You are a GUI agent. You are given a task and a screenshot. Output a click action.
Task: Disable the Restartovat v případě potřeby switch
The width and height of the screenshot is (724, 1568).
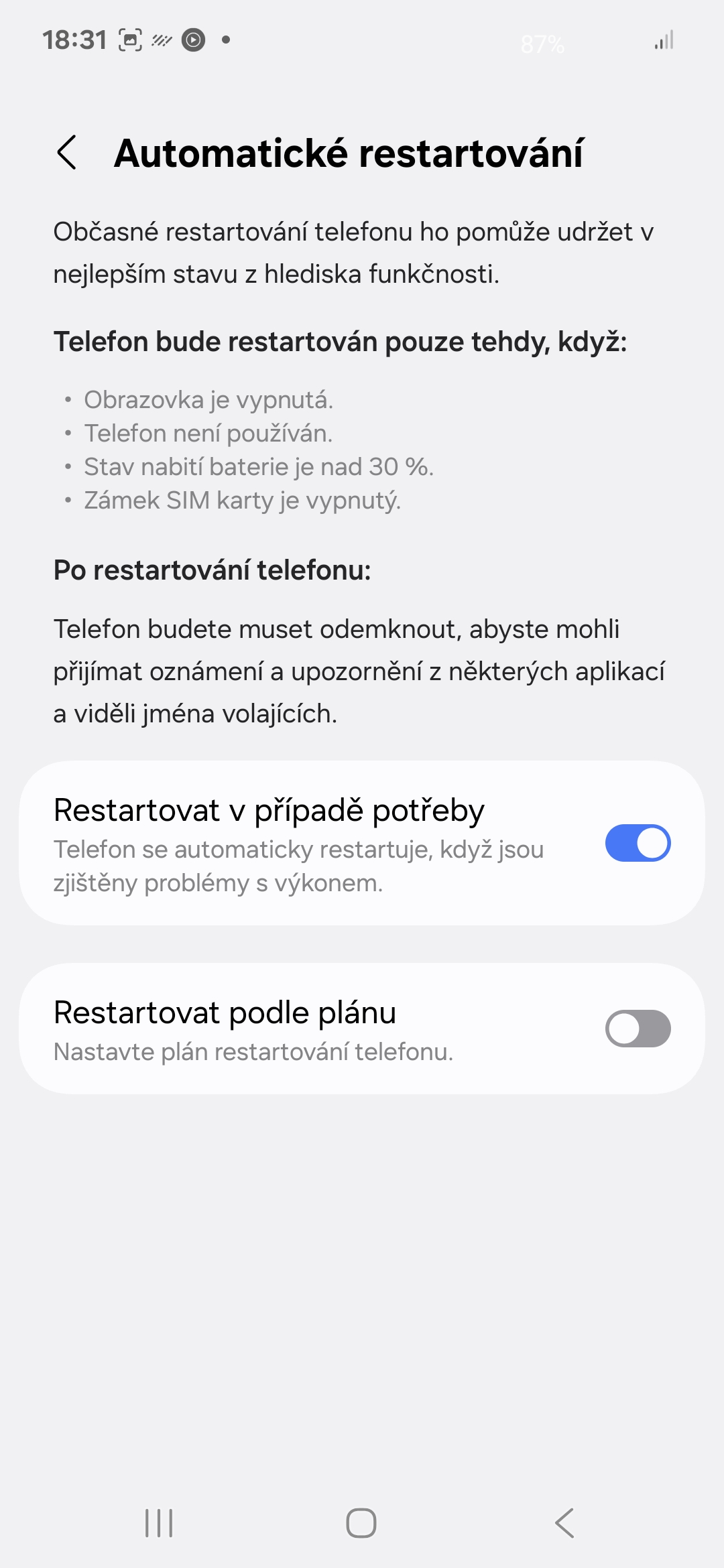[638, 843]
